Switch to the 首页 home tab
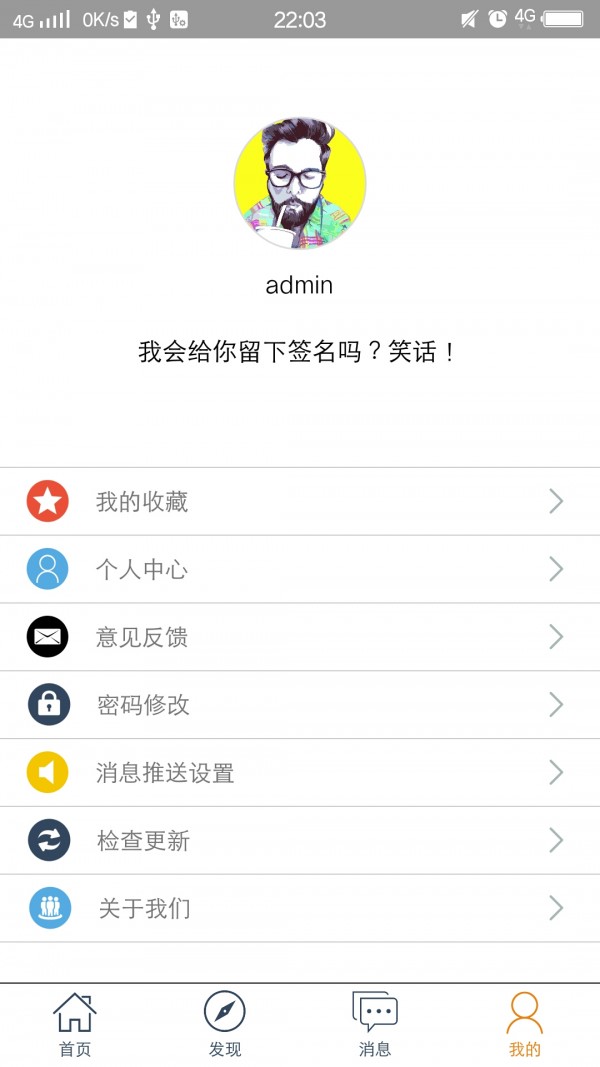This screenshot has width=600, height=1067. [x=75, y=1025]
